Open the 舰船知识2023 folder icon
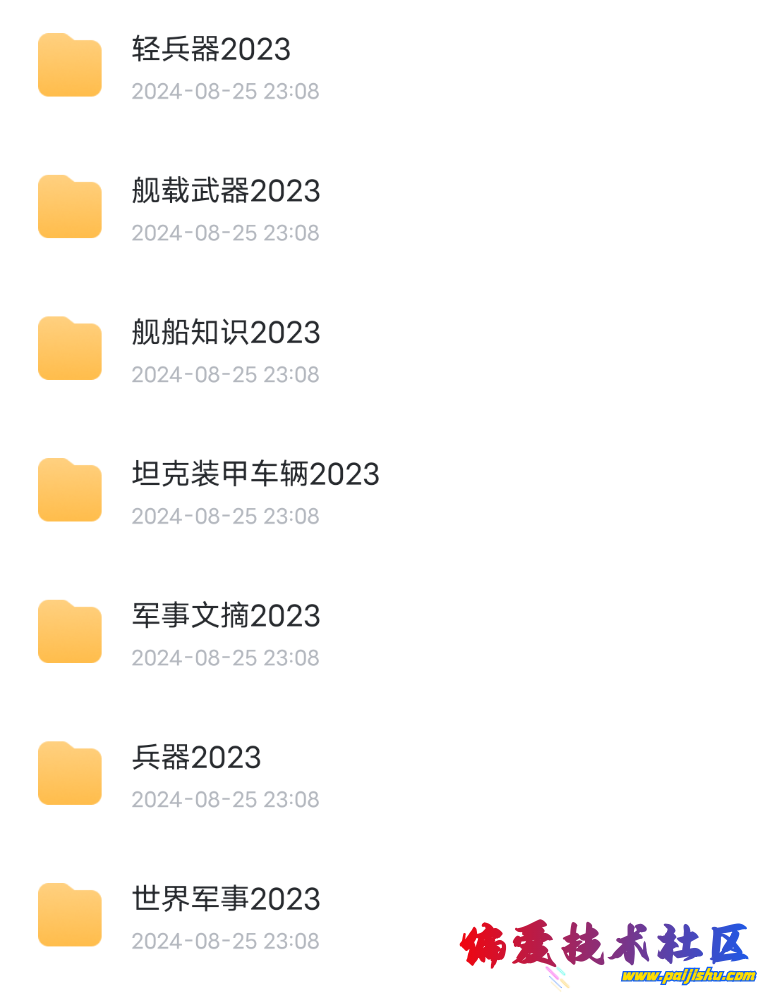Viewport: 762px width, 1000px height. pyautogui.click(x=69, y=348)
